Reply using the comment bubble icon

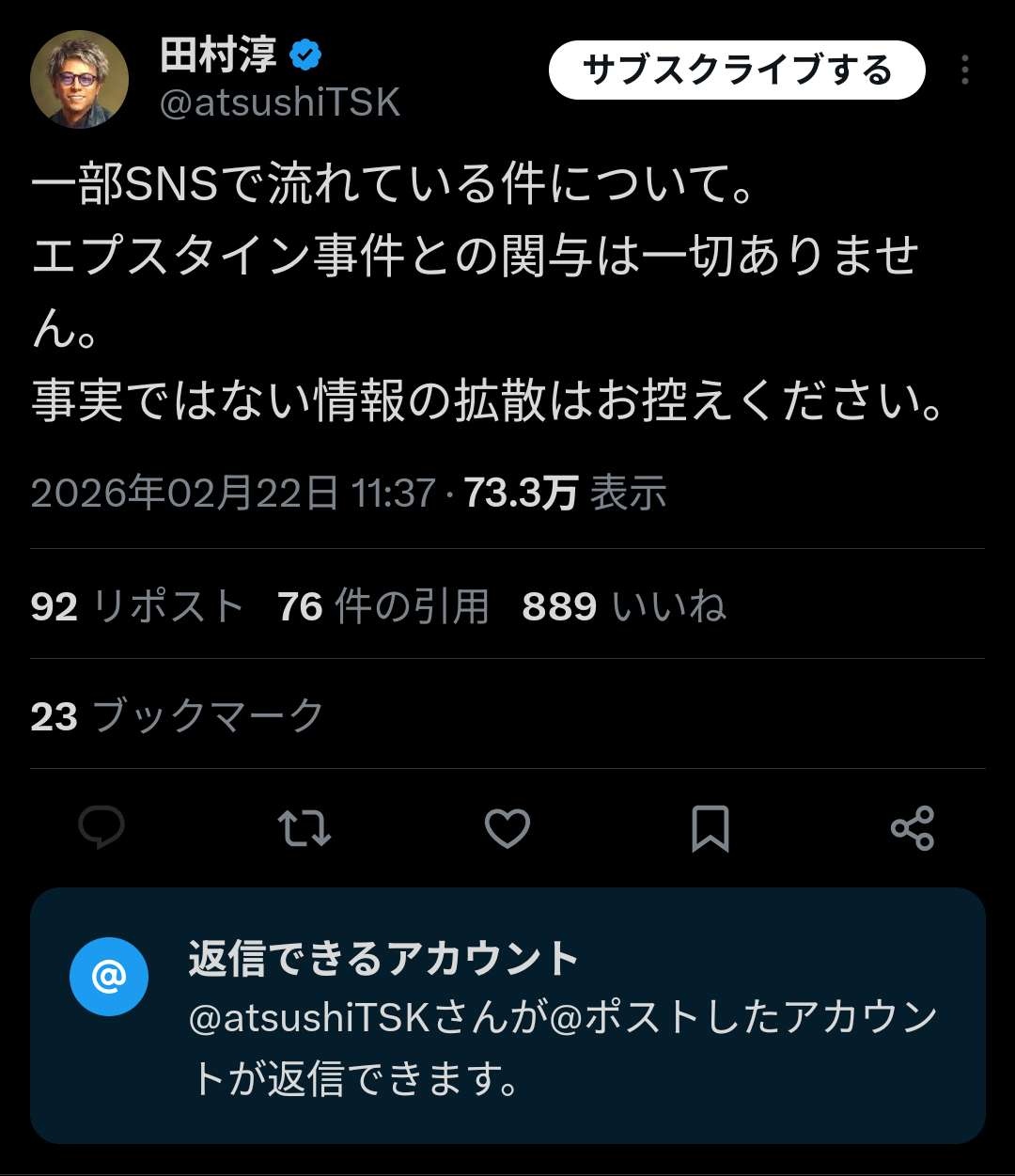(x=101, y=828)
